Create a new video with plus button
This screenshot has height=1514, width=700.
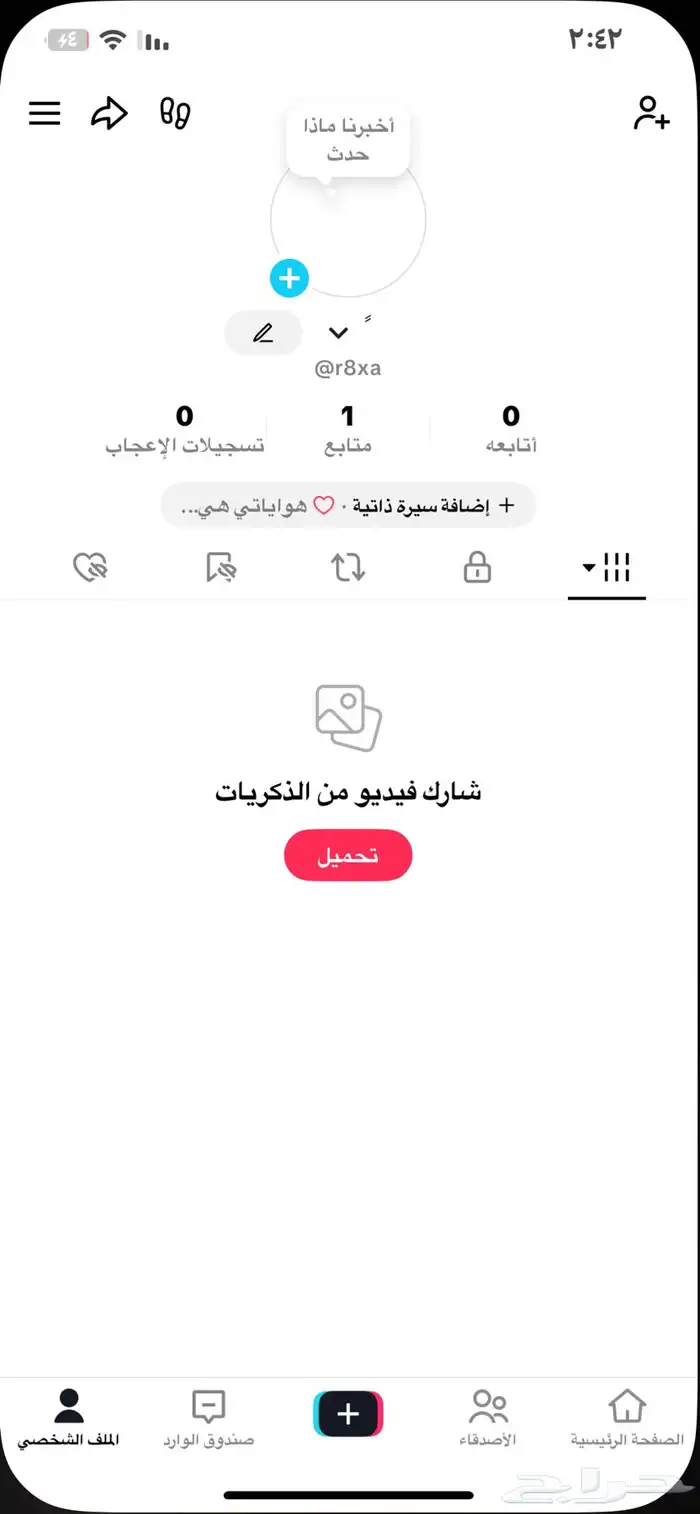click(348, 1414)
